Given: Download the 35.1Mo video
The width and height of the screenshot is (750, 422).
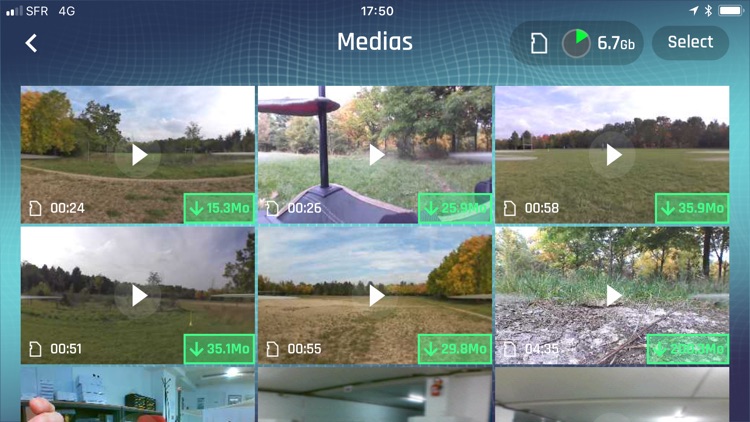Looking at the screenshot, I should (220, 349).
